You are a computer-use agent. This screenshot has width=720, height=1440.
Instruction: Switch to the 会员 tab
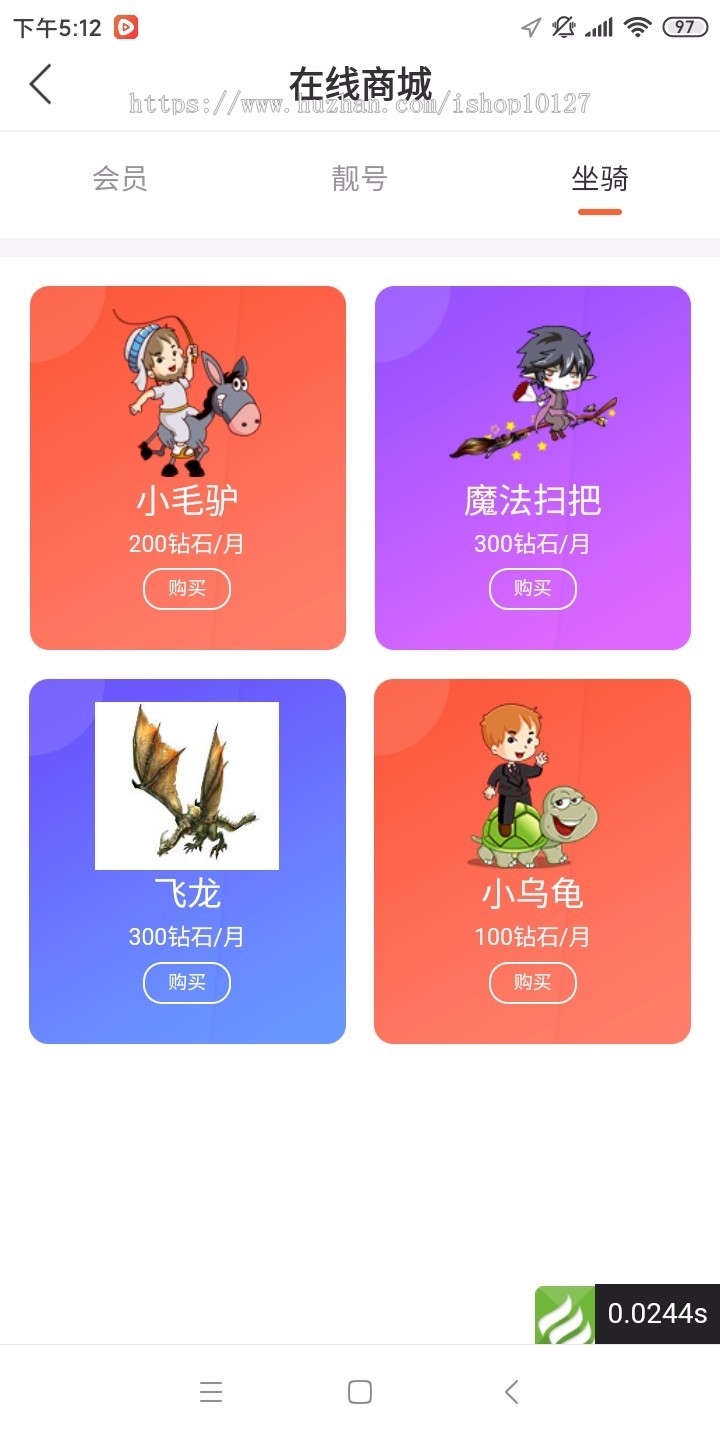click(x=120, y=179)
